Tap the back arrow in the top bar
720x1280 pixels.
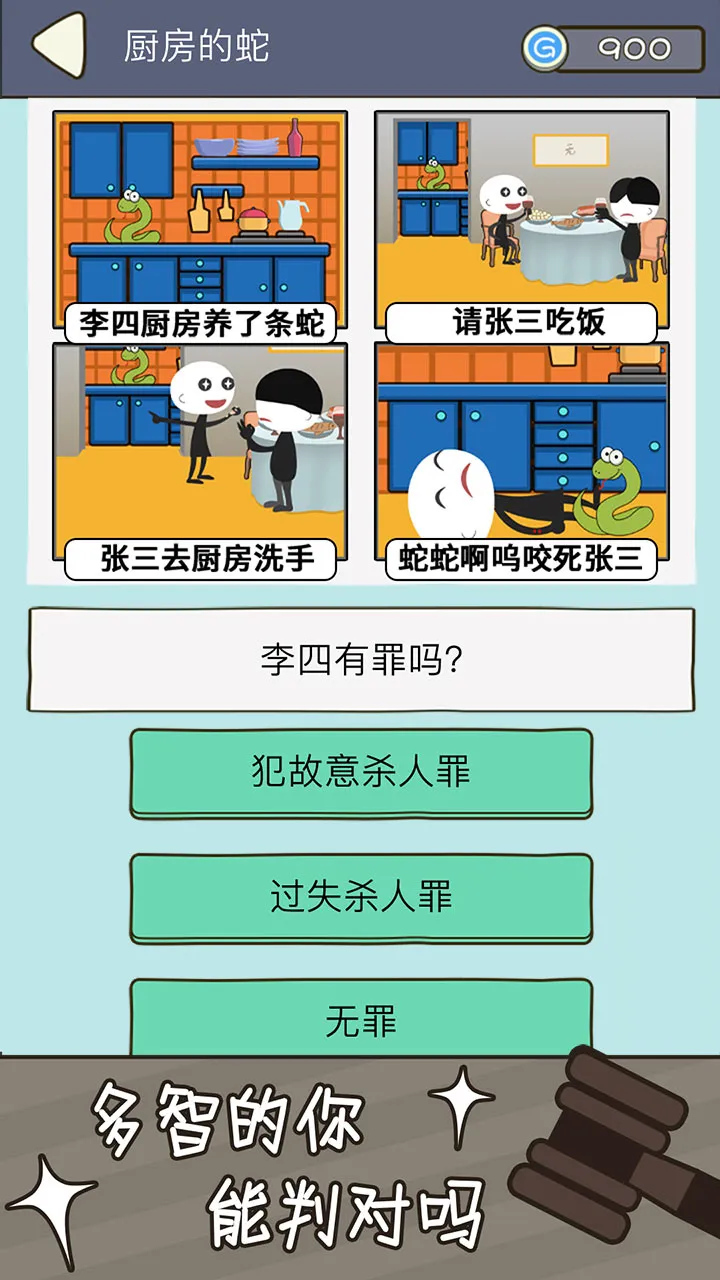click(x=60, y=42)
